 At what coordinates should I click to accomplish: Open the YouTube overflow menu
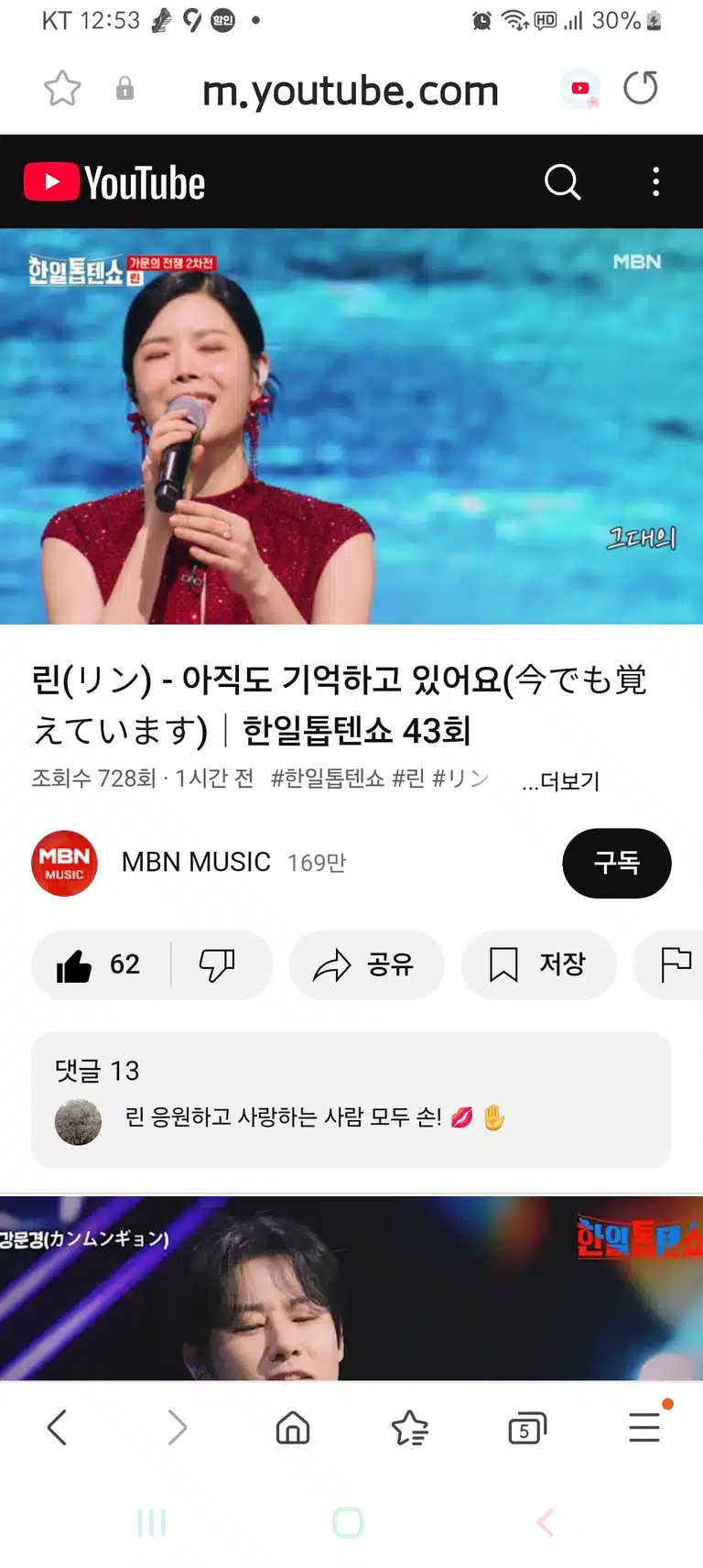click(x=655, y=182)
